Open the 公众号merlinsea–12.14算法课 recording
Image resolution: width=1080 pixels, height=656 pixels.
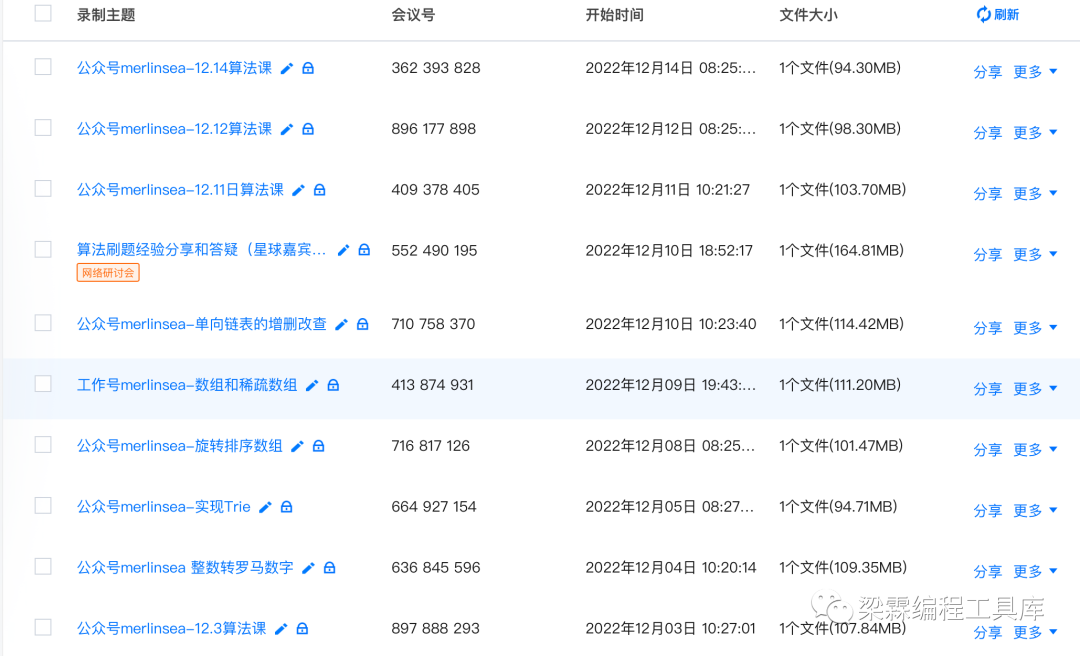click(x=174, y=68)
